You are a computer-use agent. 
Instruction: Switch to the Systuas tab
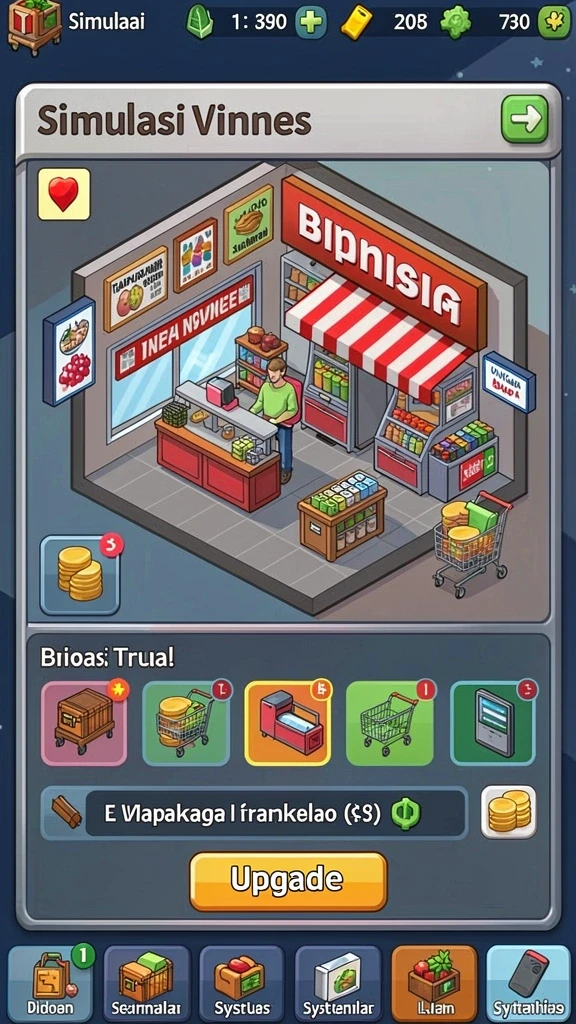tap(242, 984)
